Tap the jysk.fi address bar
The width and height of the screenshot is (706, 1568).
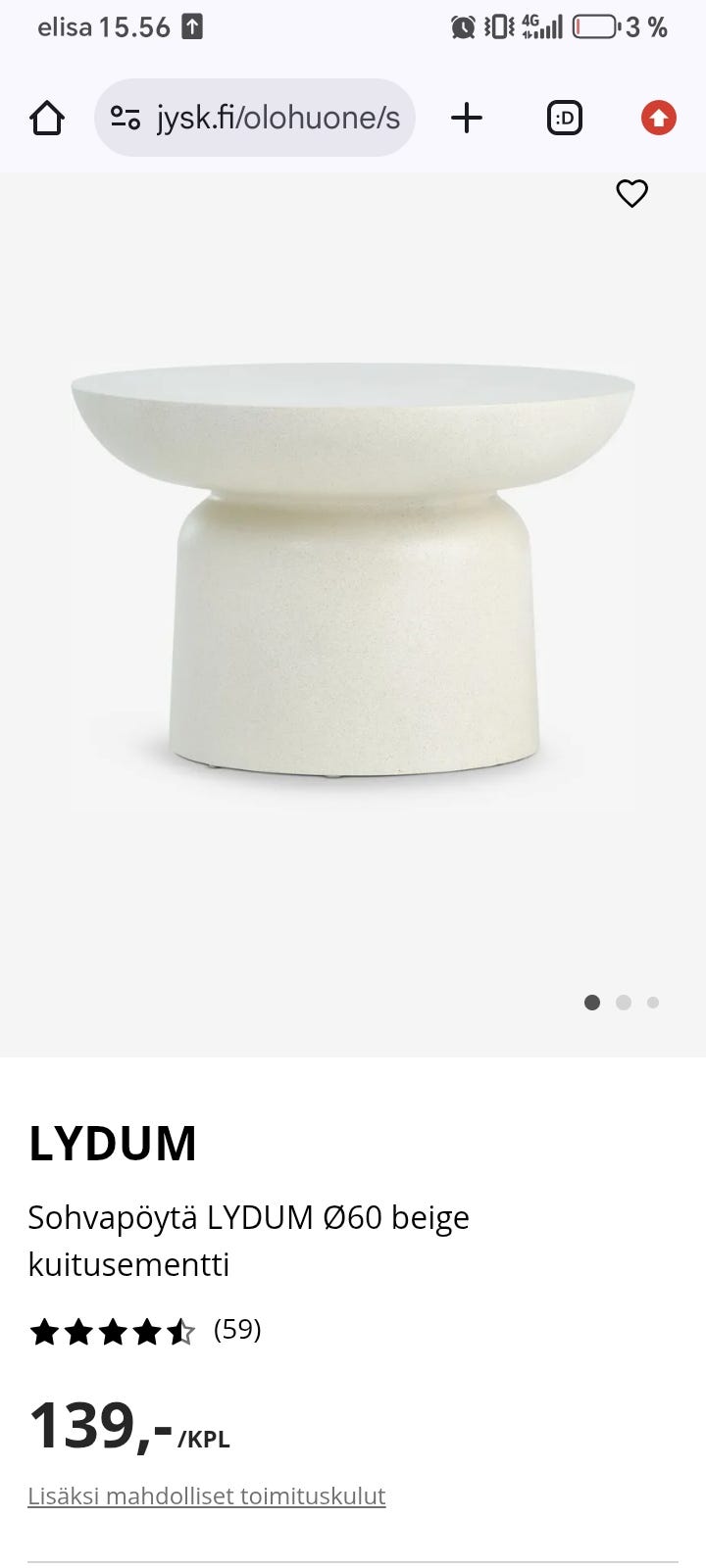[x=255, y=118]
